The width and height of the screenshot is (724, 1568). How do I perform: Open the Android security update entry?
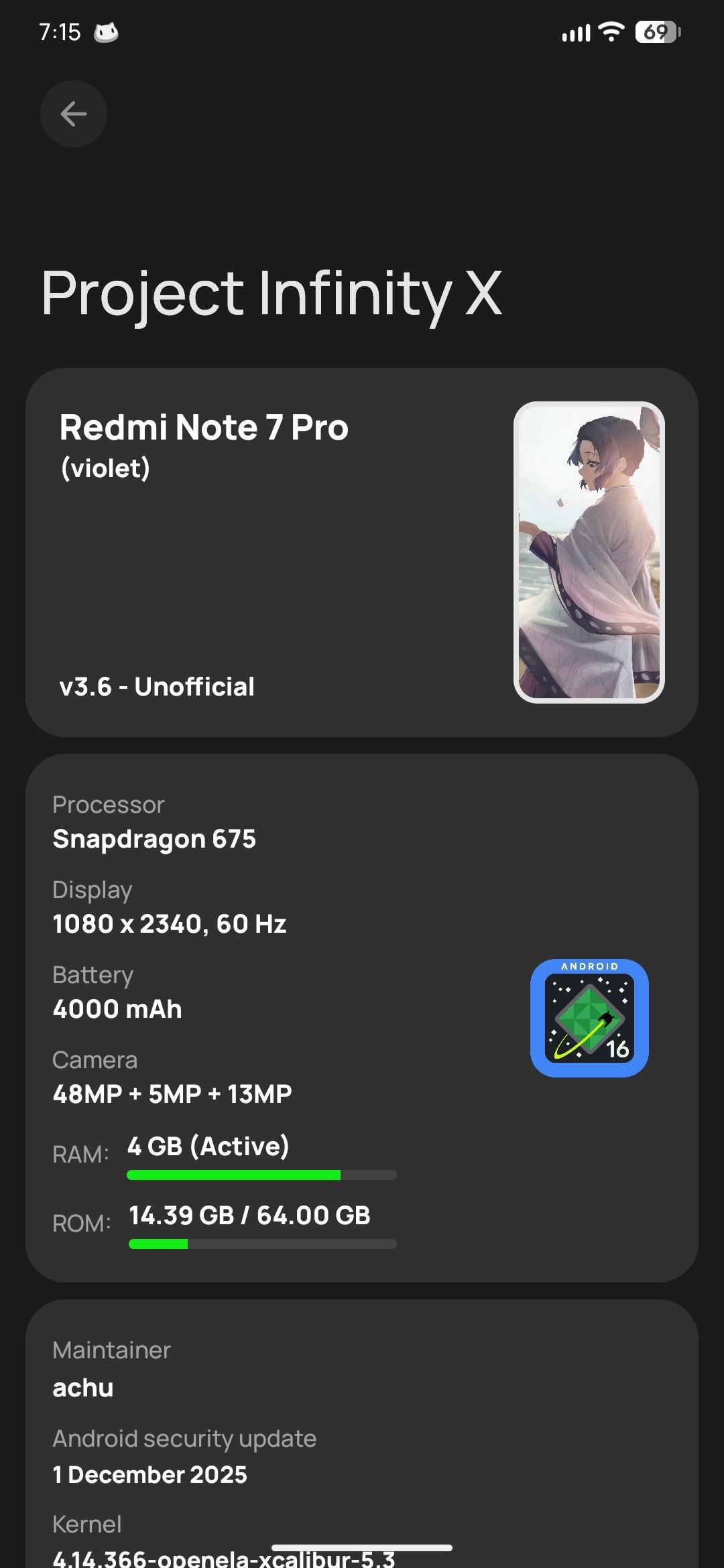coord(184,1457)
